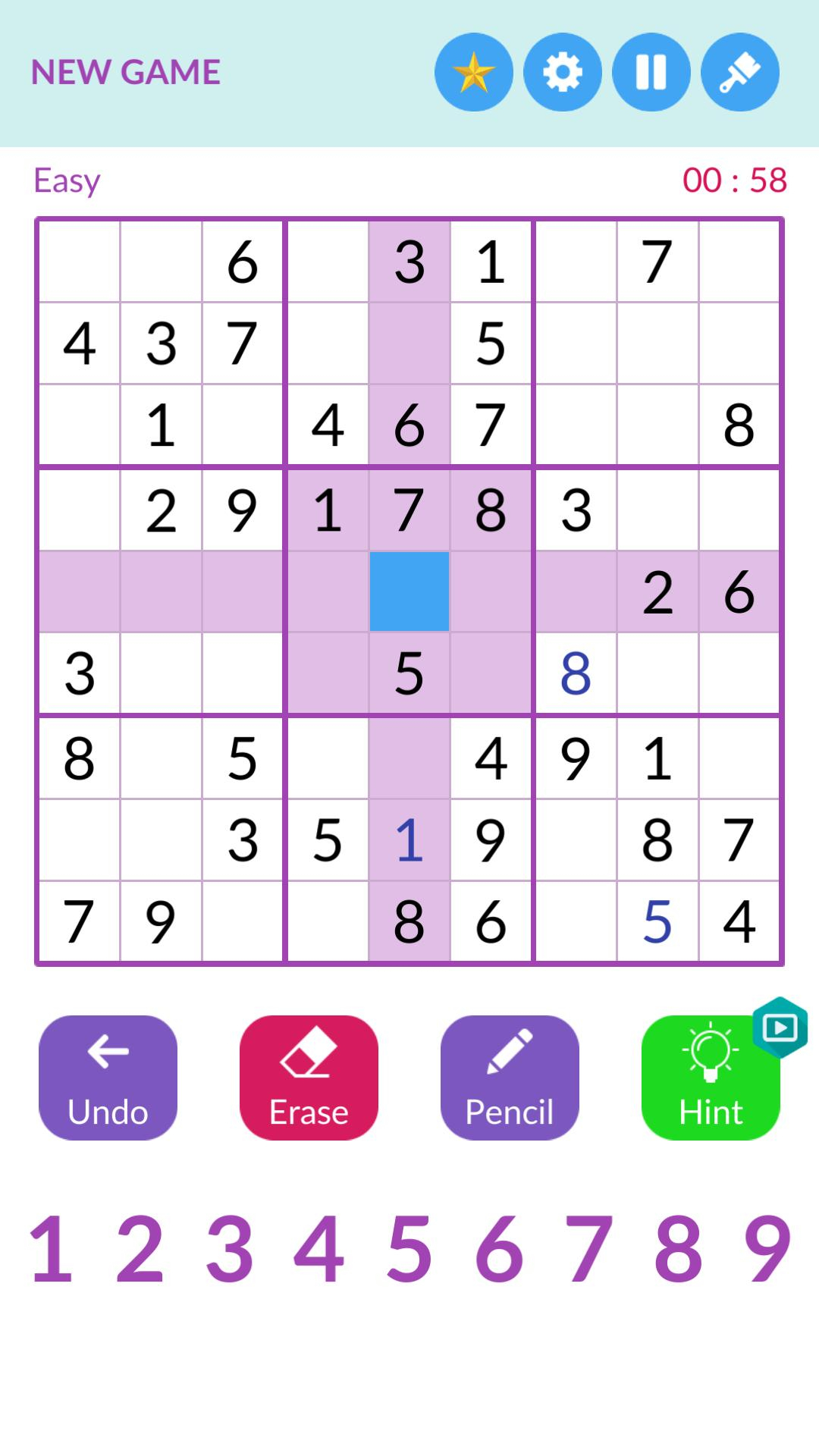819x1456 pixels.
Task: Enter number 9 from the number pad
Action: (x=767, y=1248)
